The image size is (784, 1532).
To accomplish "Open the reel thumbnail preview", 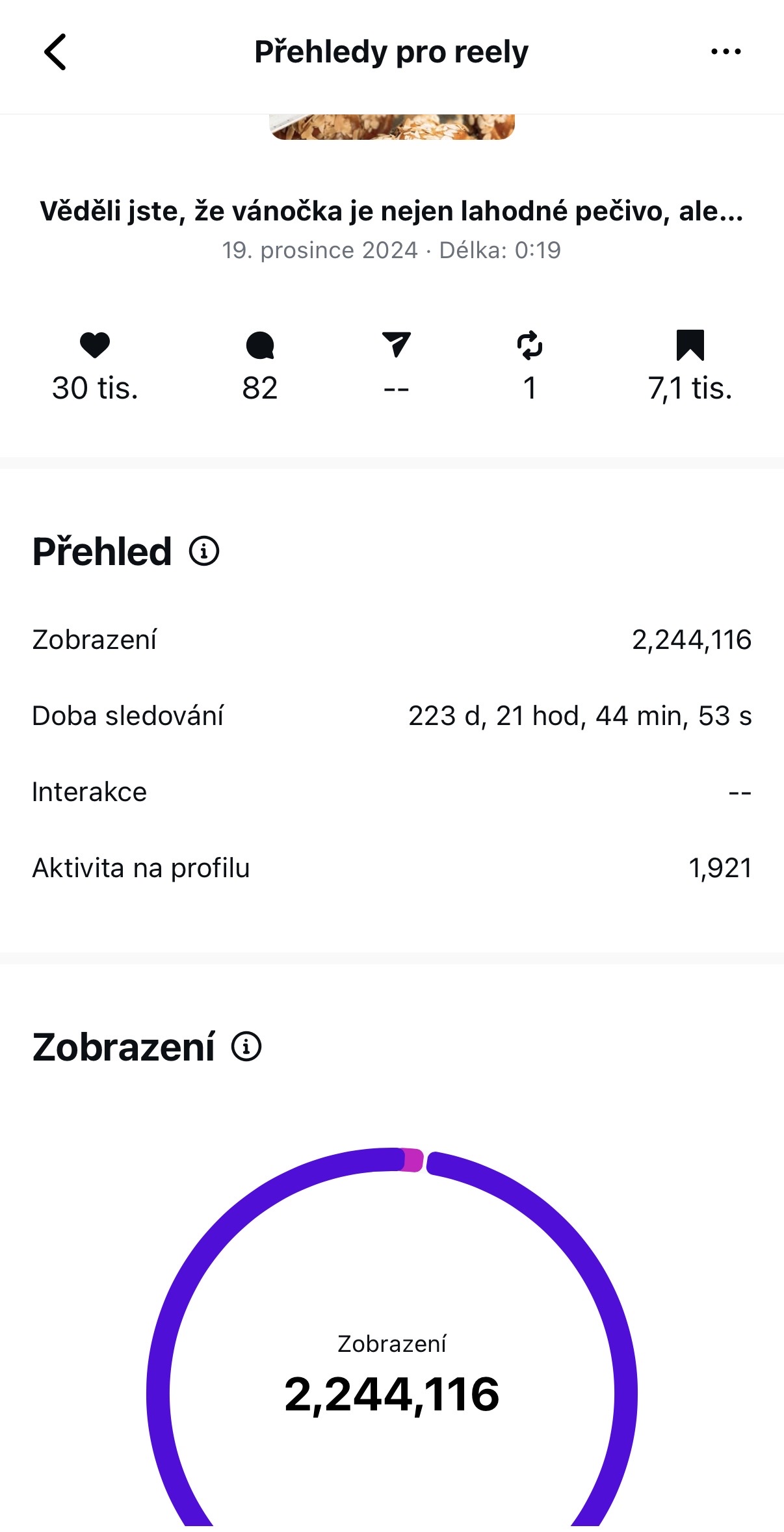I will [392, 127].
